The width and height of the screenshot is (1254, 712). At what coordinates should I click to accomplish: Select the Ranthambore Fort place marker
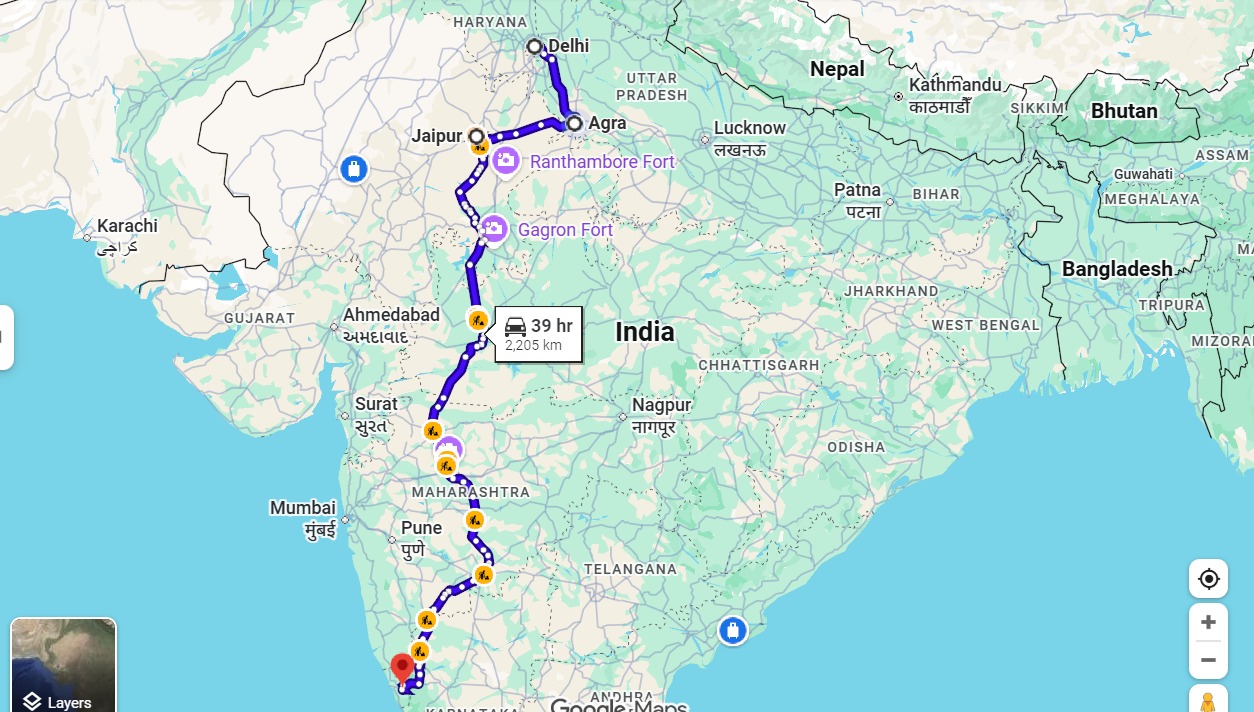[506, 160]
